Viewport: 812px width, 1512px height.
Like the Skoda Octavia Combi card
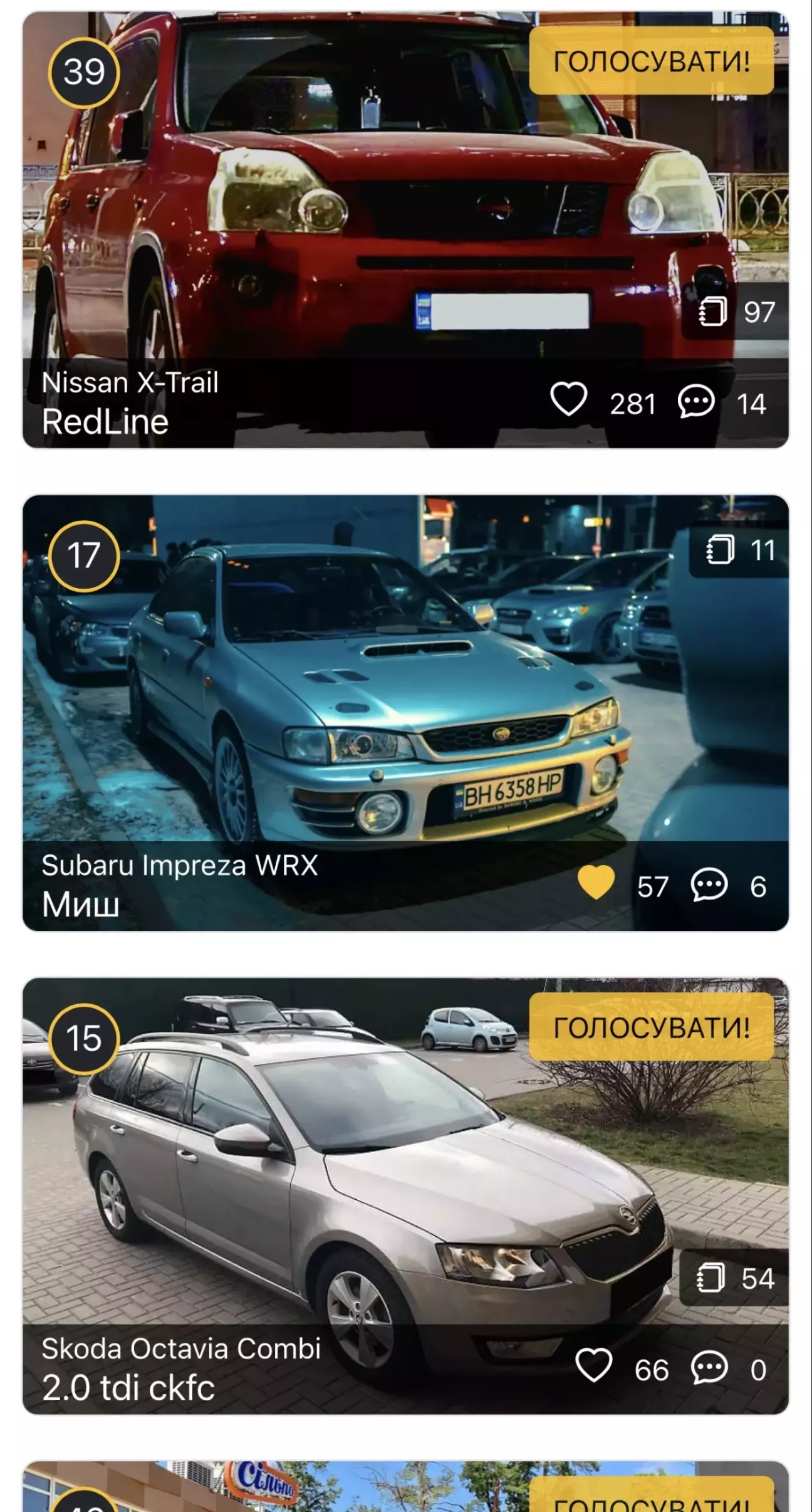[x=593, y=1365]
